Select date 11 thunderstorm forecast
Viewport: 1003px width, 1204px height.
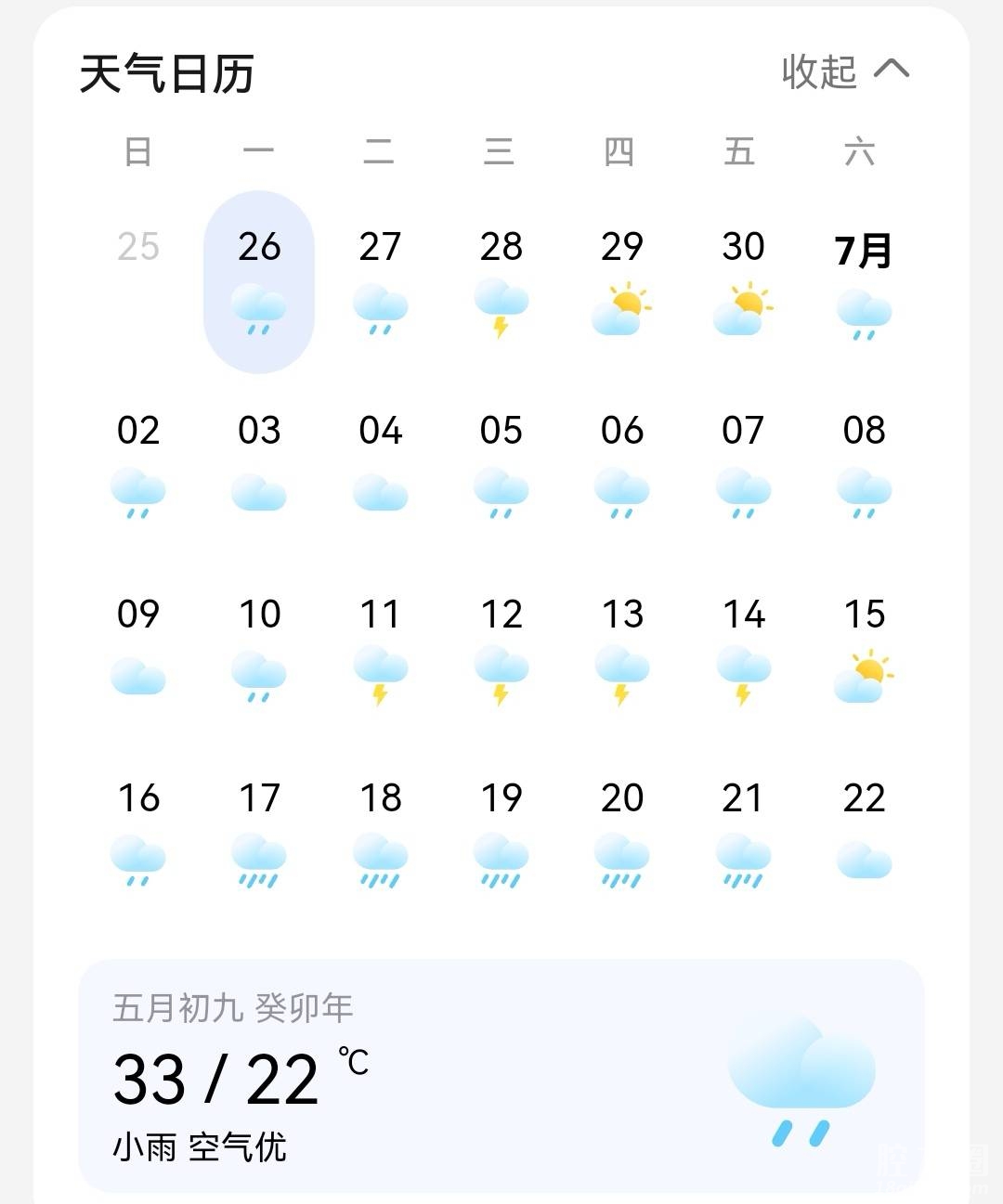click(380, 648)
